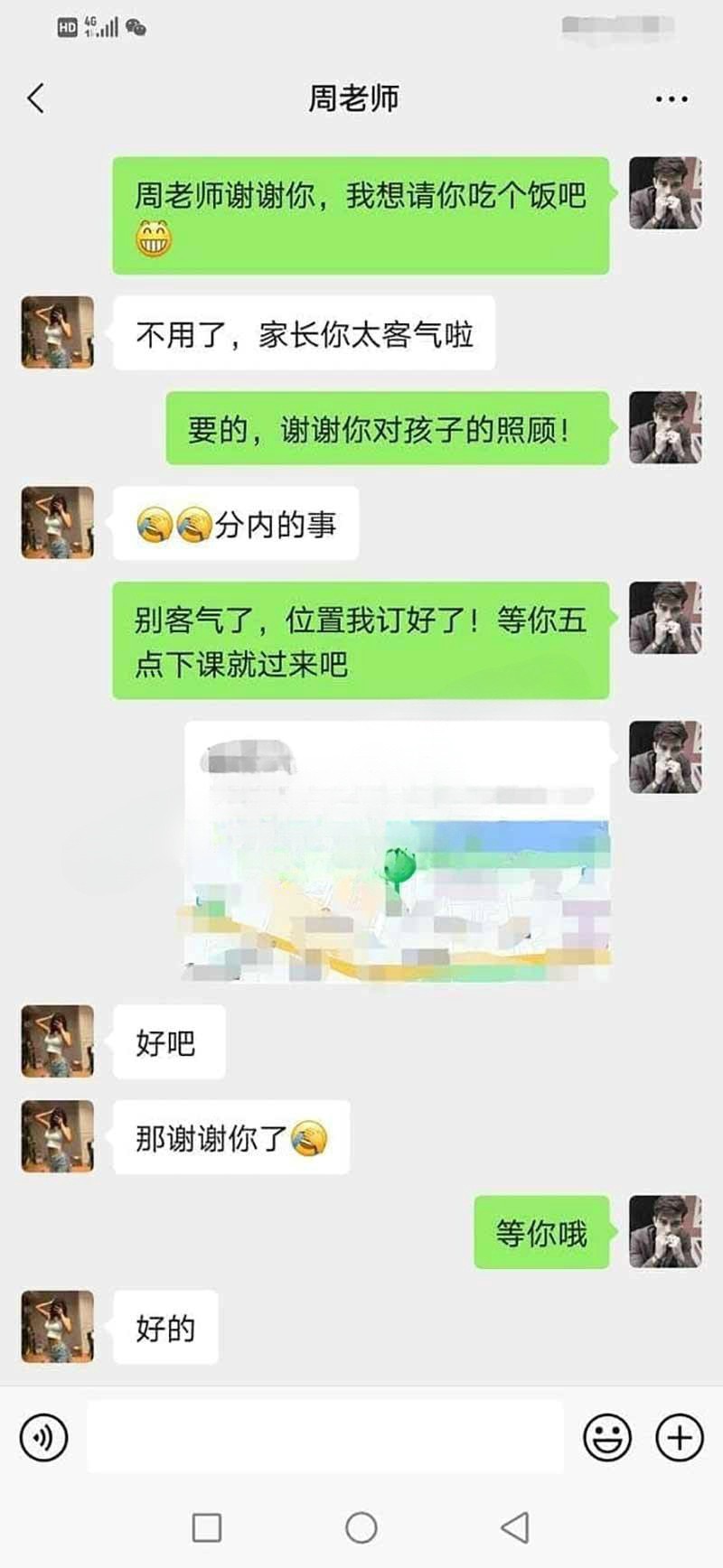Go back from the 周老师 chat

pyautogui.click(x=36, y=98)
